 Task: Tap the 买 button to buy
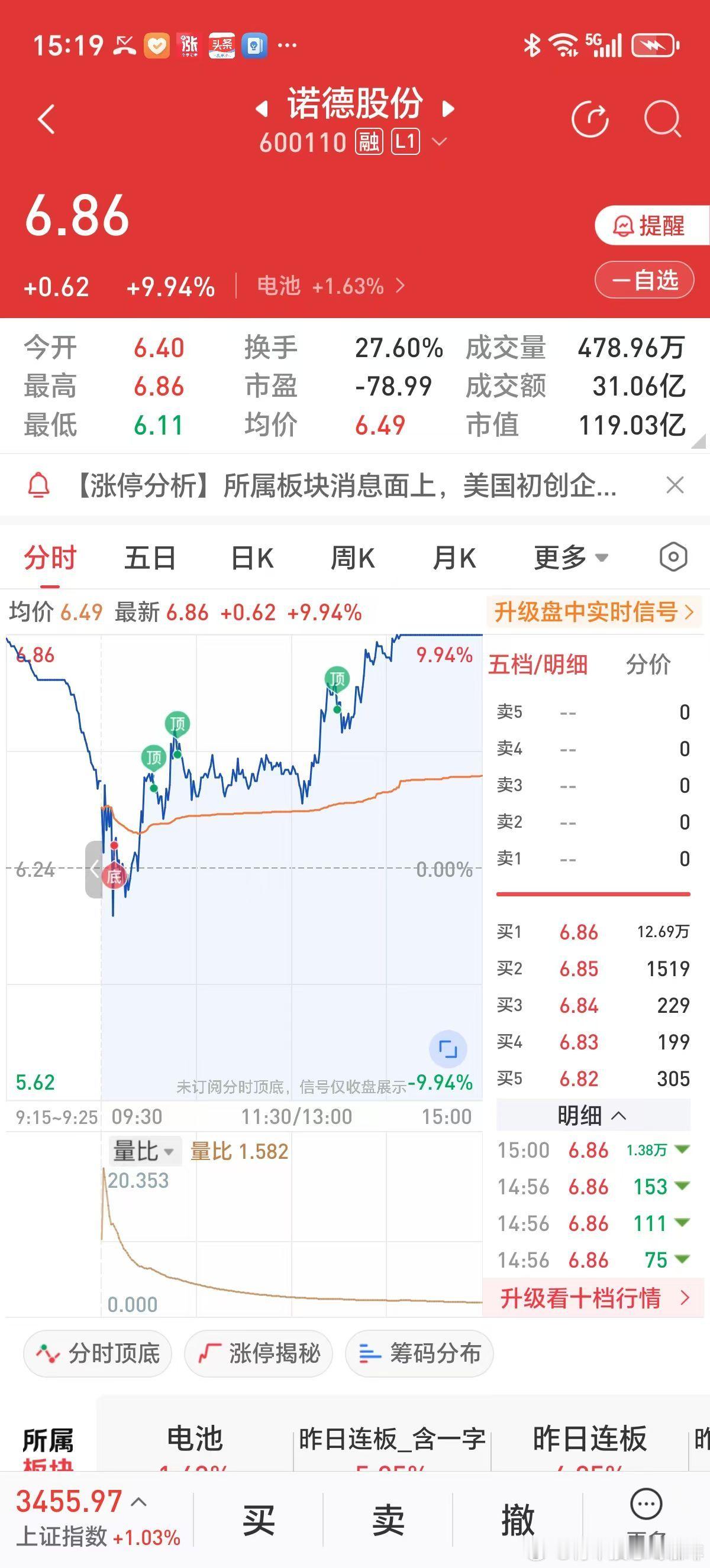coord(259,1520)
